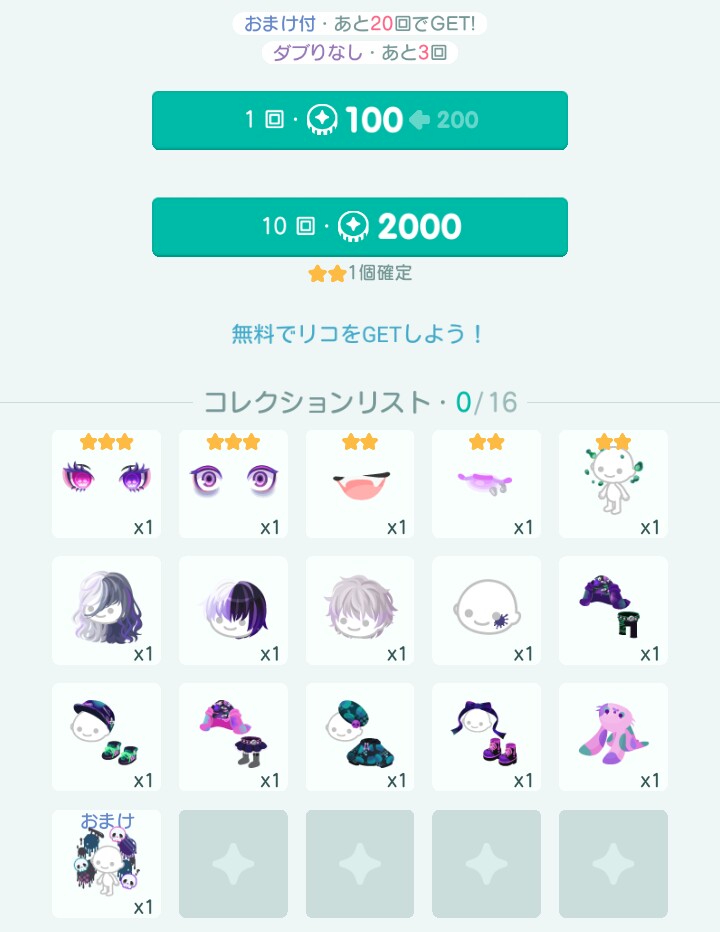
Task: View the short white and black-purple hair
Action: [233, 610]
